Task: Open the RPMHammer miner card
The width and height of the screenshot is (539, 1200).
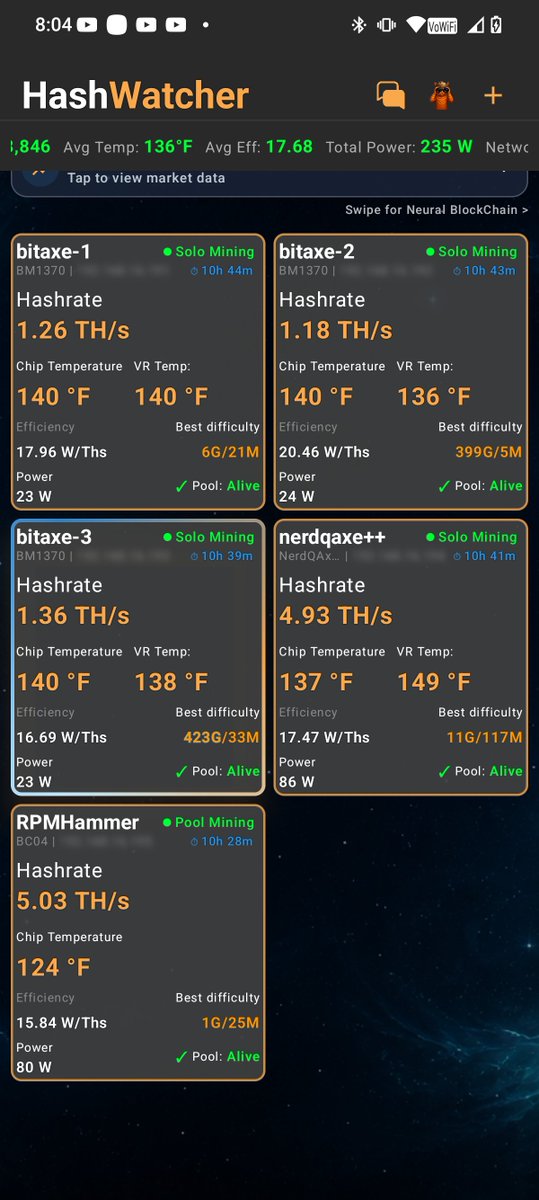Action: [x=138, y=942]
